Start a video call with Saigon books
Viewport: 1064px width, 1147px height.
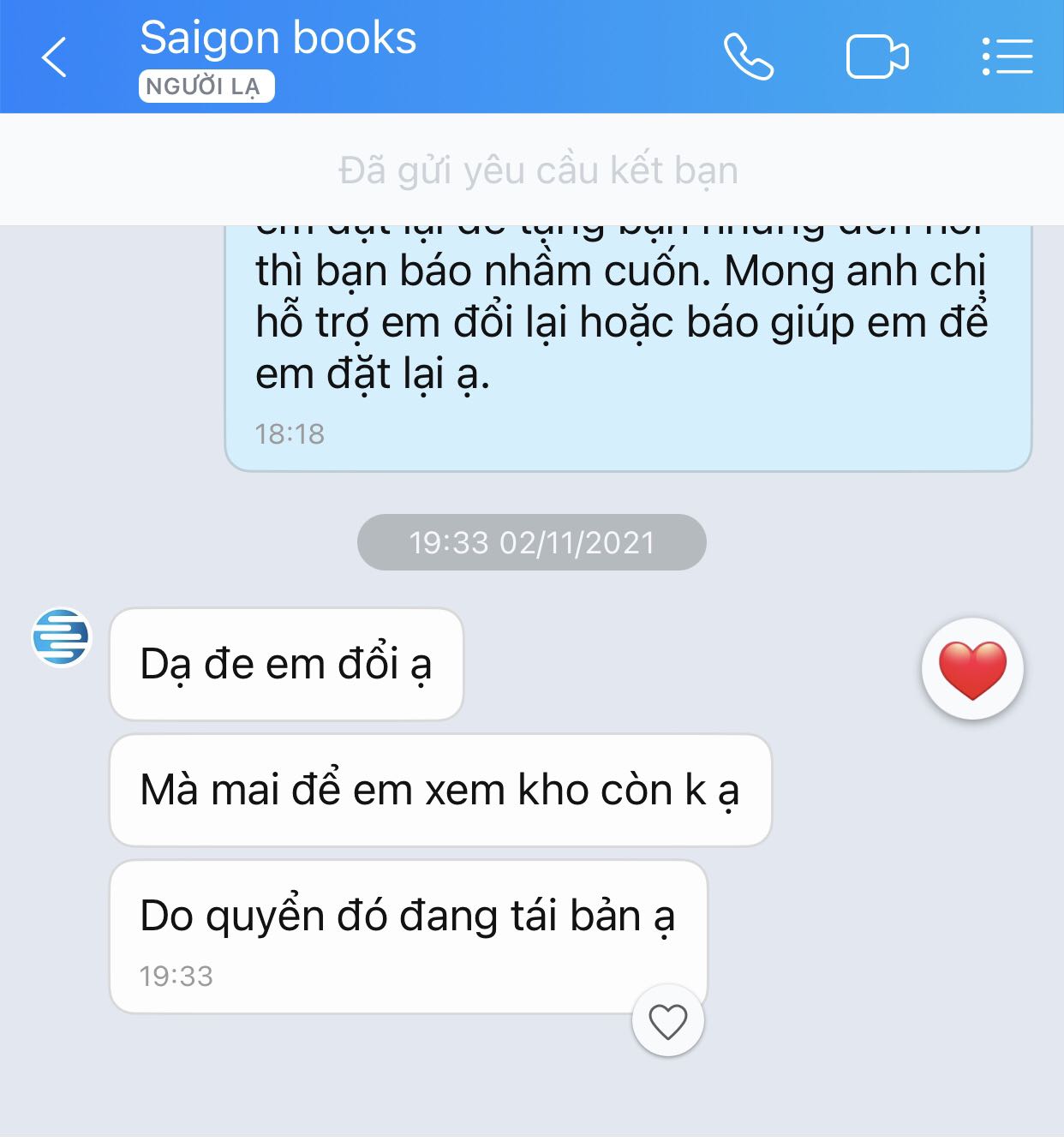click(x=876, y=57)
